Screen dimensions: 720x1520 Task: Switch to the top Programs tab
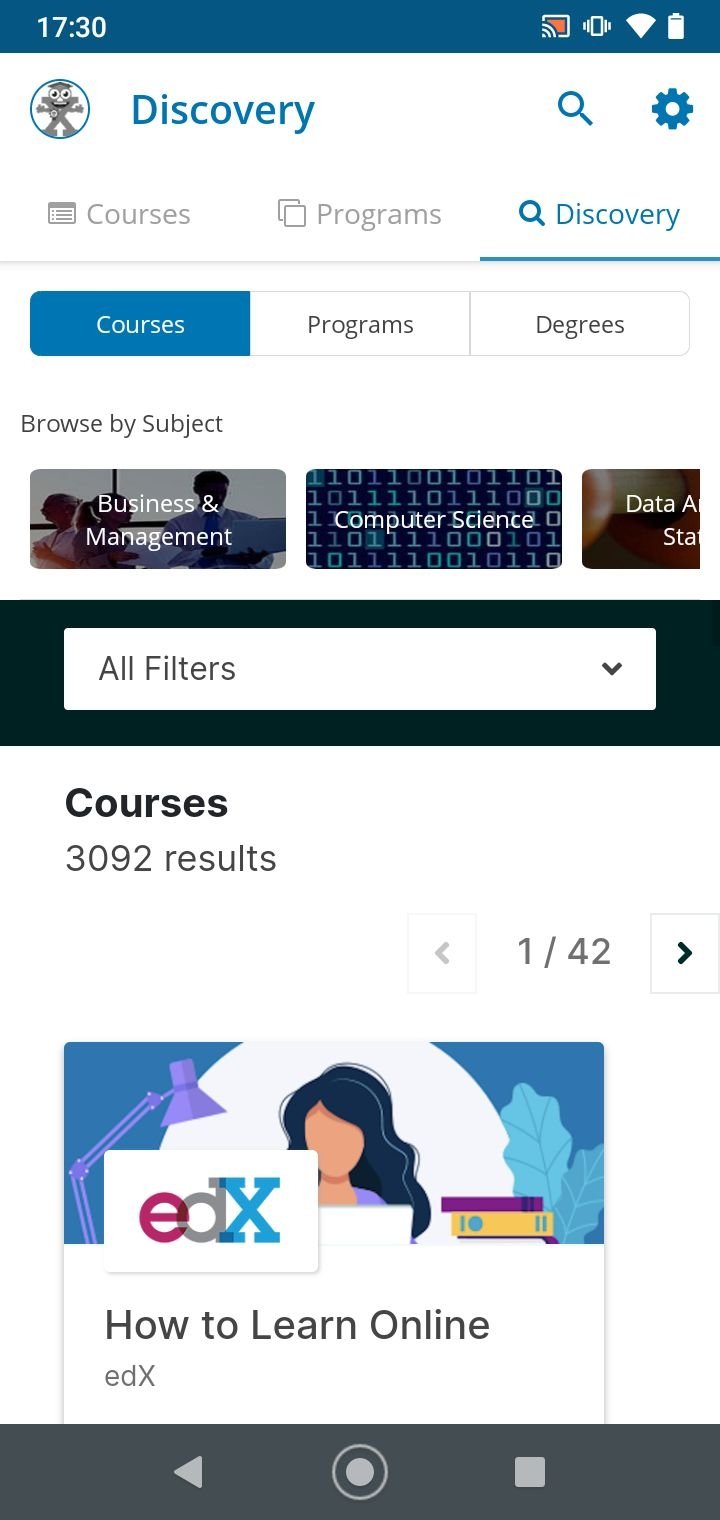tap(360, 214)
